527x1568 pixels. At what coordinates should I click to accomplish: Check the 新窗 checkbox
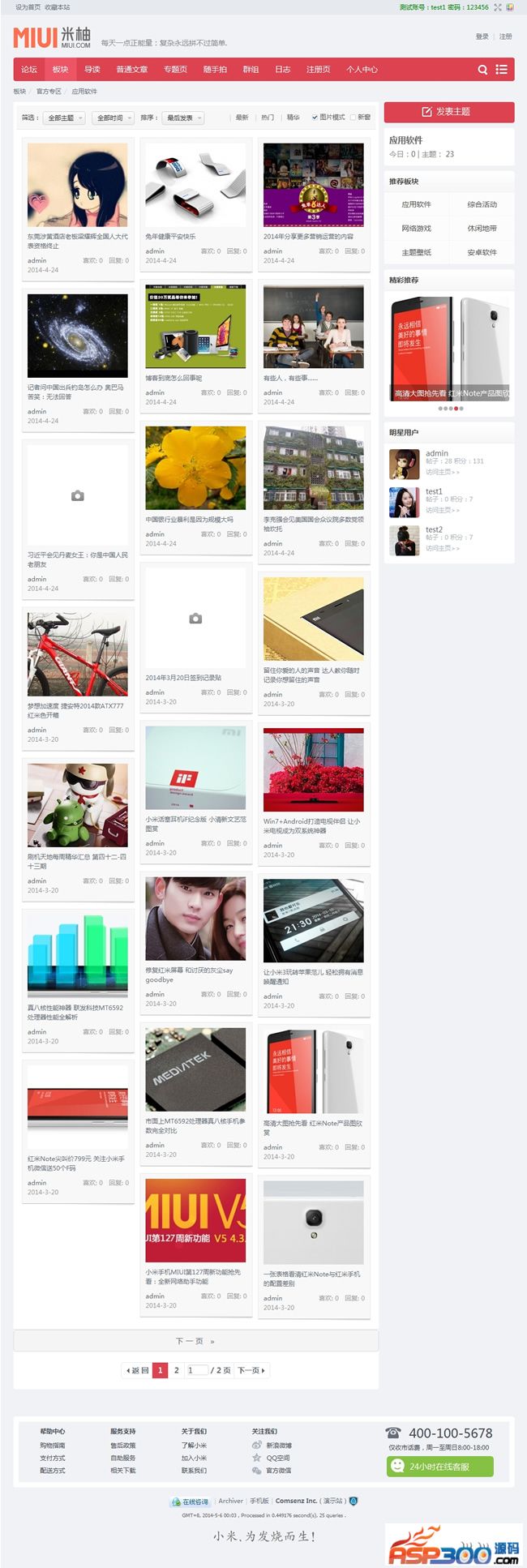point(353,118)
